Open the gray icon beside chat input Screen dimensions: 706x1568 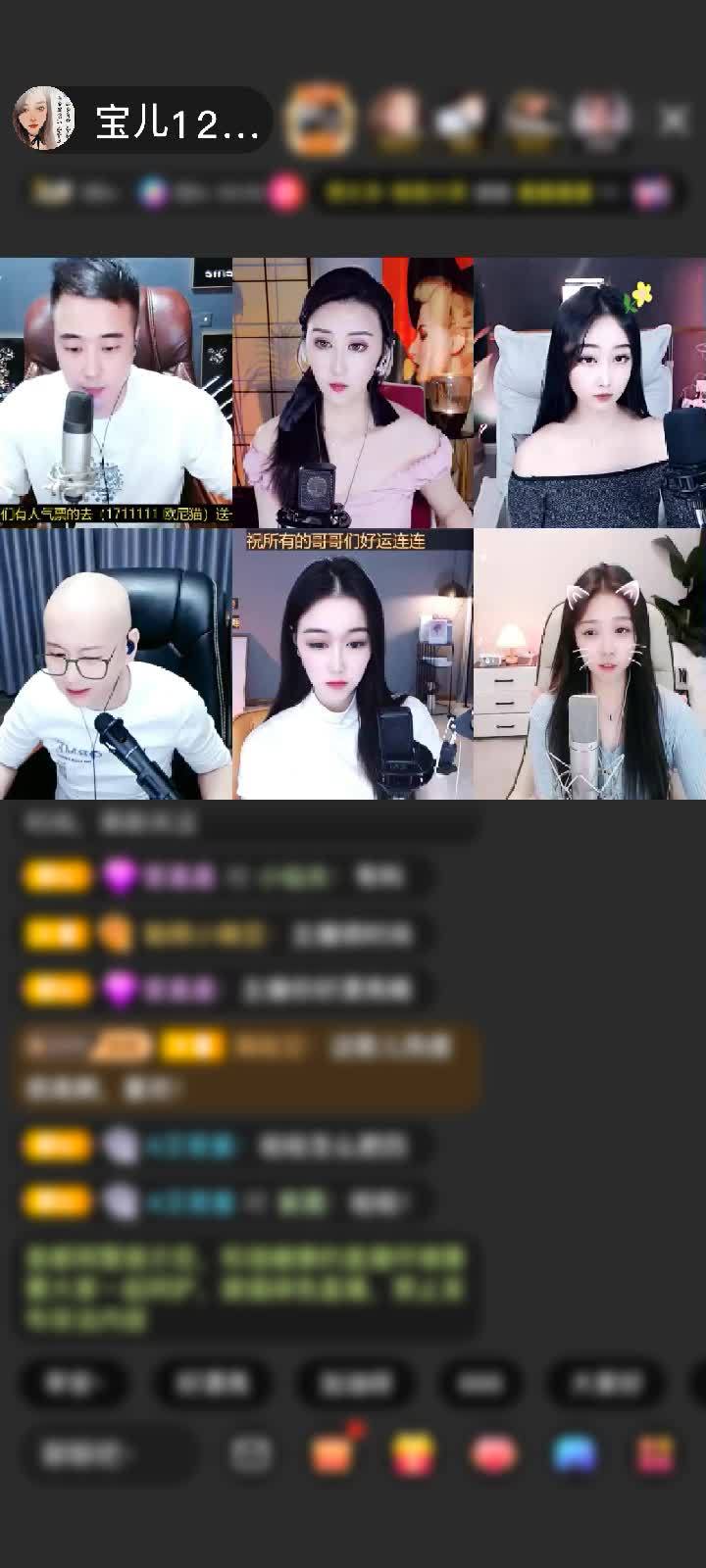tap(251, 1454)
